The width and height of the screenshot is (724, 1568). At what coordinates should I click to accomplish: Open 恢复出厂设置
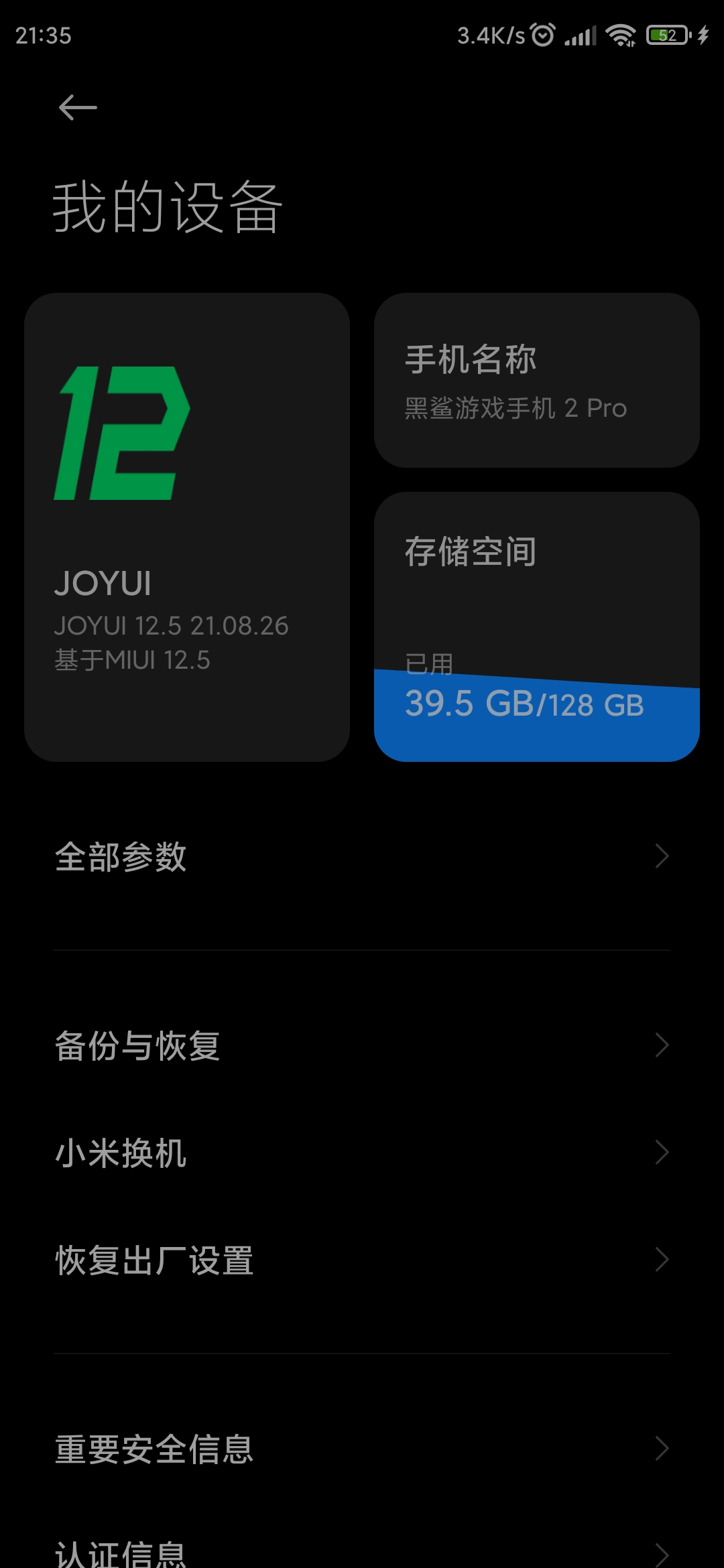[362, 1260]
